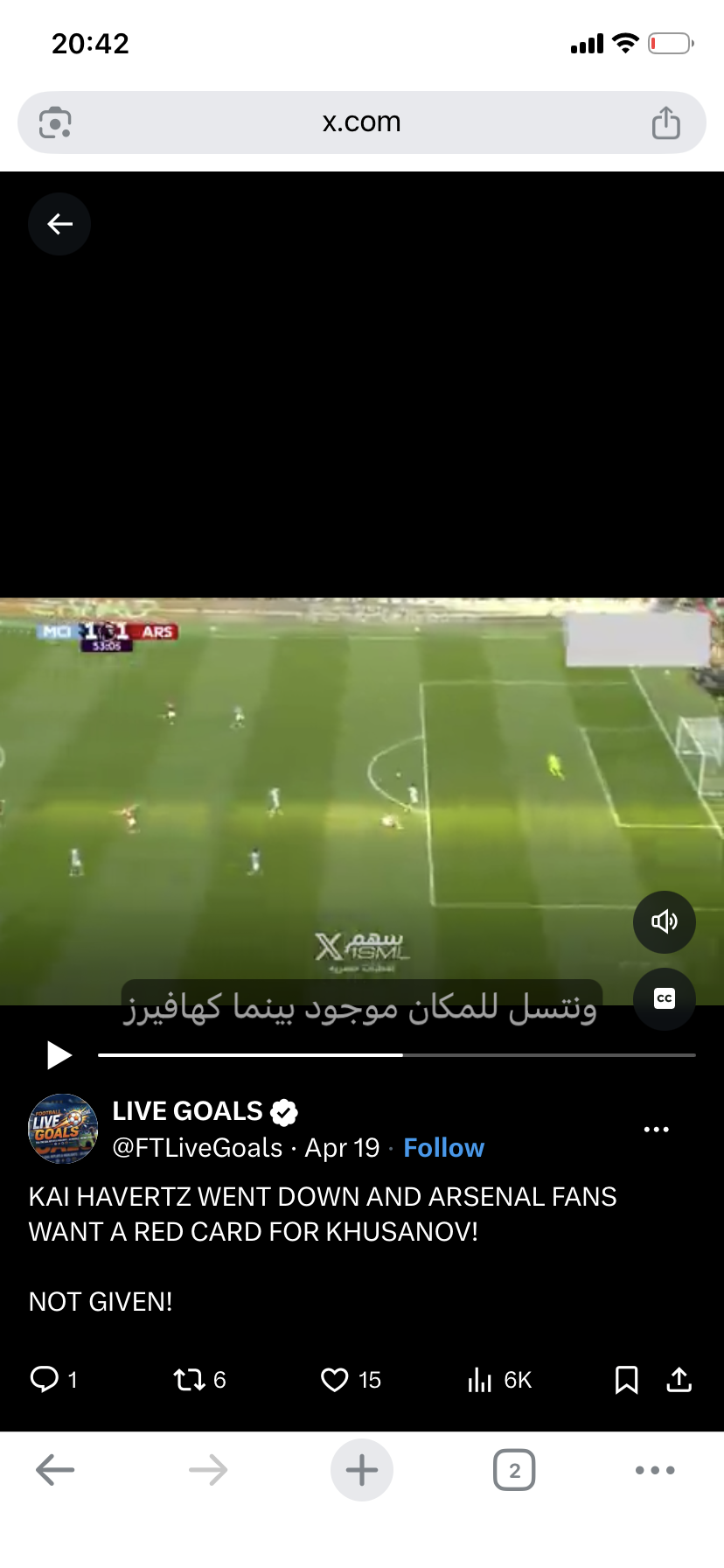Open a new browser tab

362,1470
